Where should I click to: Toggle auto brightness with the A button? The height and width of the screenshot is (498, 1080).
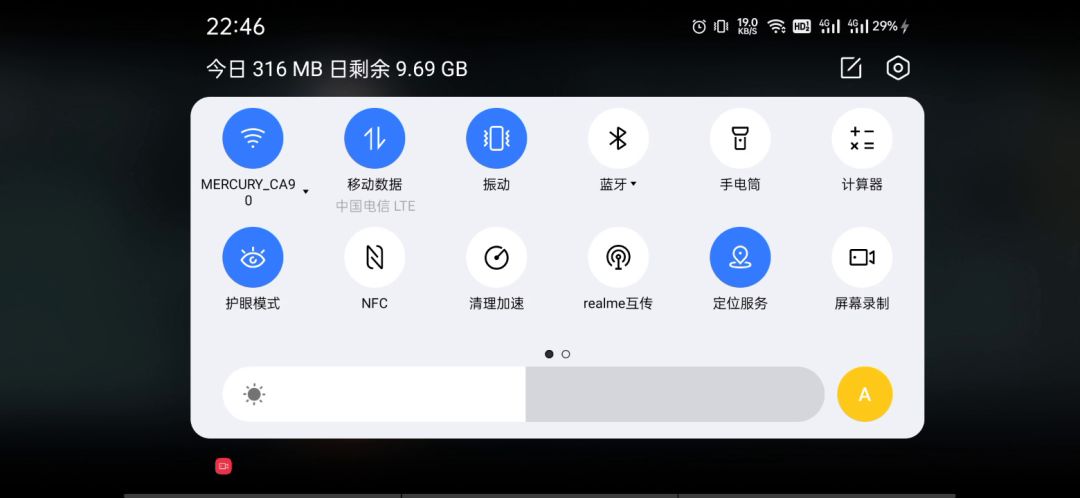coord(864,394)
